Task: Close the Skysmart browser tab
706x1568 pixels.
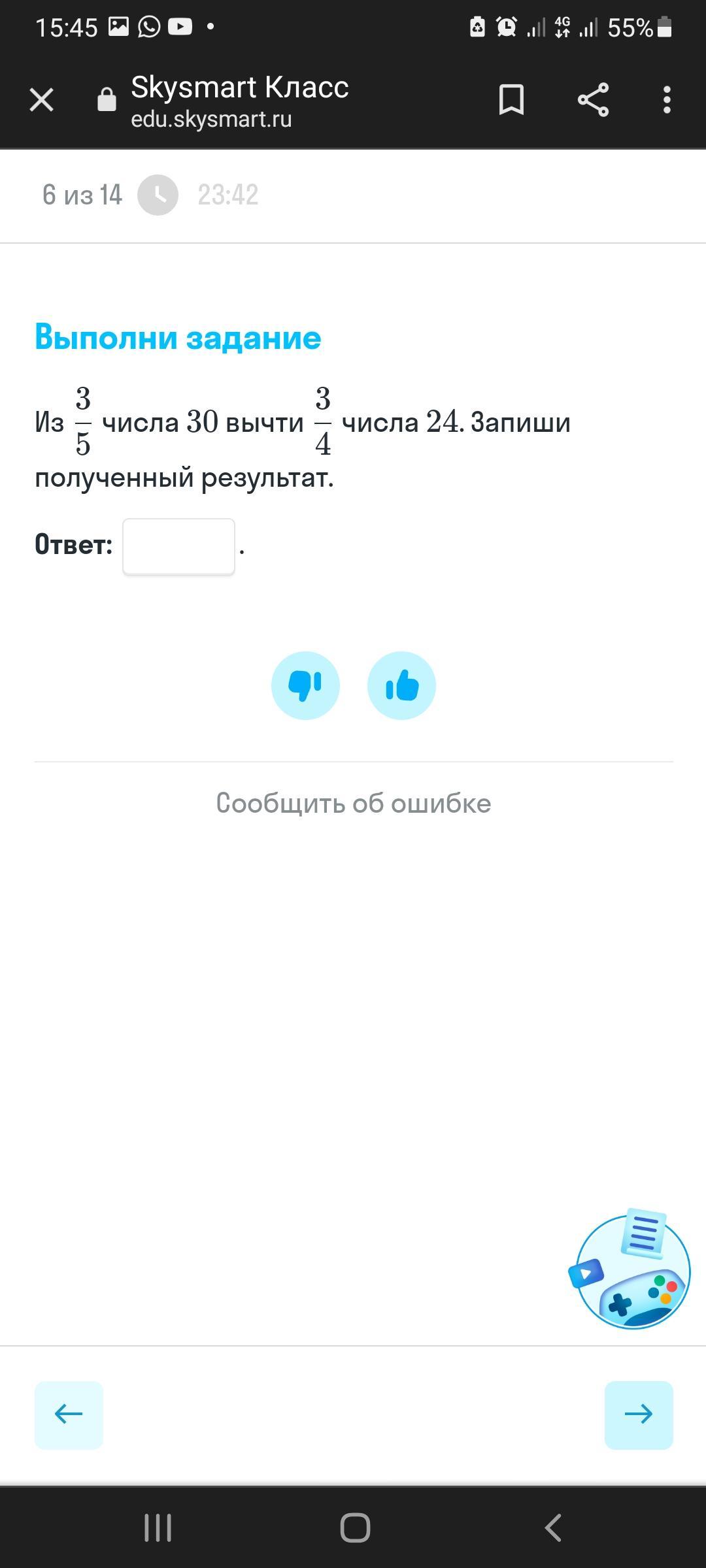Action: coord(42,100)
